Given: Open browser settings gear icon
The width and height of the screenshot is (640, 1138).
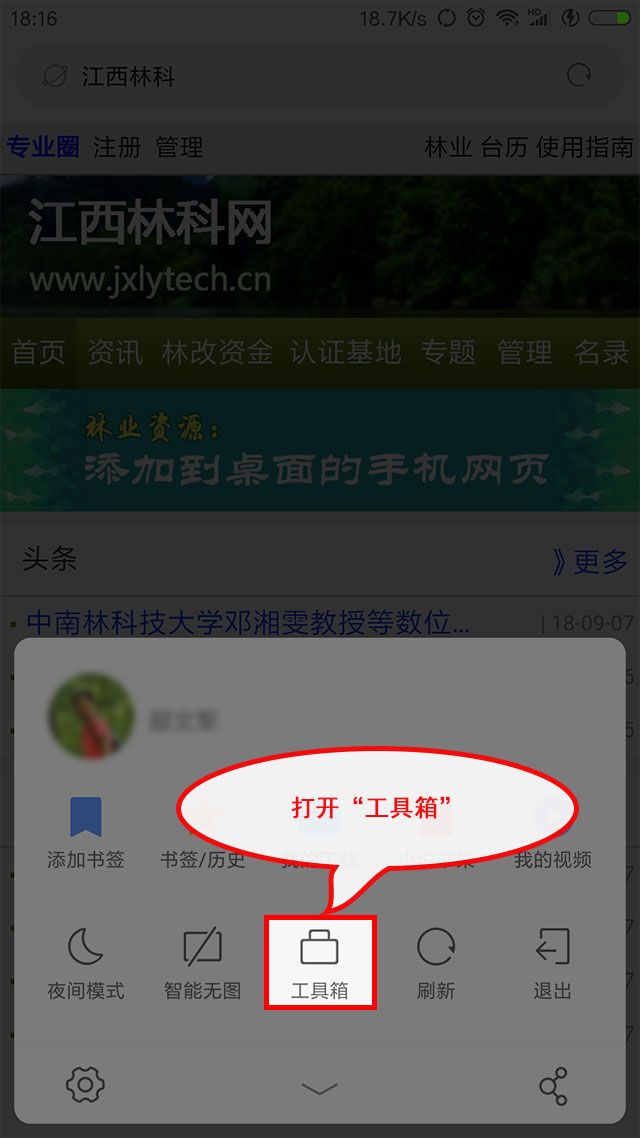Looking at the screenshot, I should pos(86,1085).
